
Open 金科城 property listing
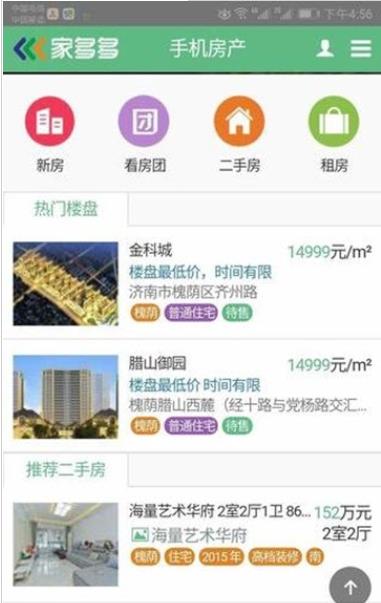[x=192, y=284]
